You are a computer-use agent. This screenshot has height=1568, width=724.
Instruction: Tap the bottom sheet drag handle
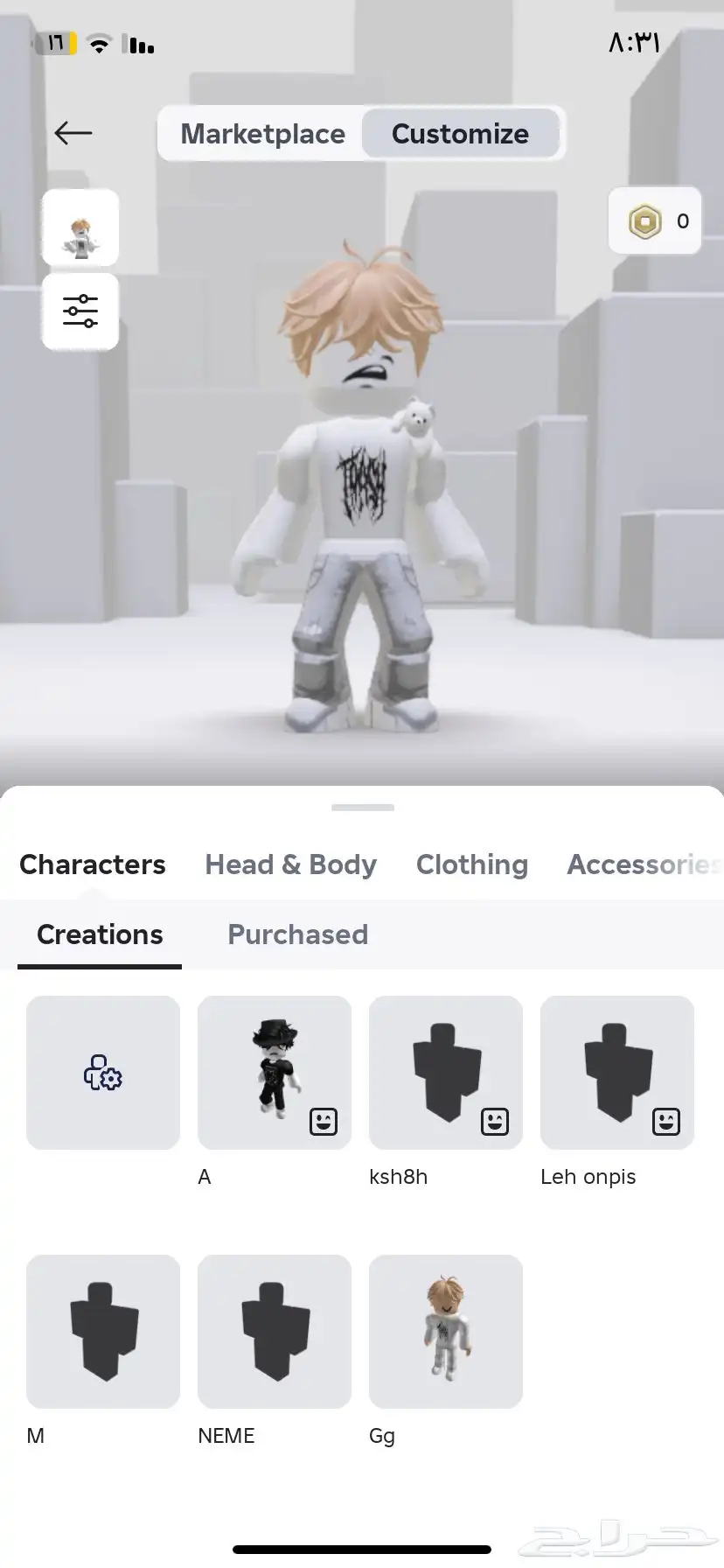(363, 808)
